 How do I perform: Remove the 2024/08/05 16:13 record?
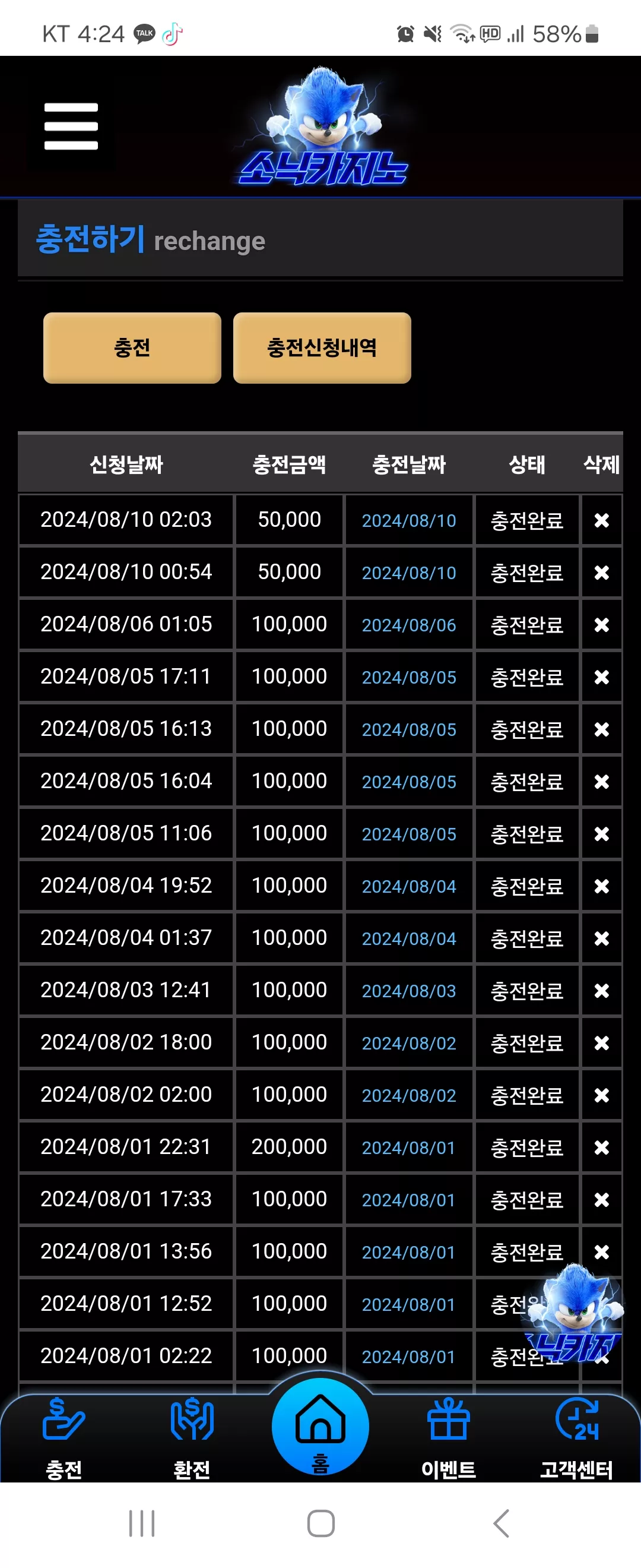click(x=601, y=729)
